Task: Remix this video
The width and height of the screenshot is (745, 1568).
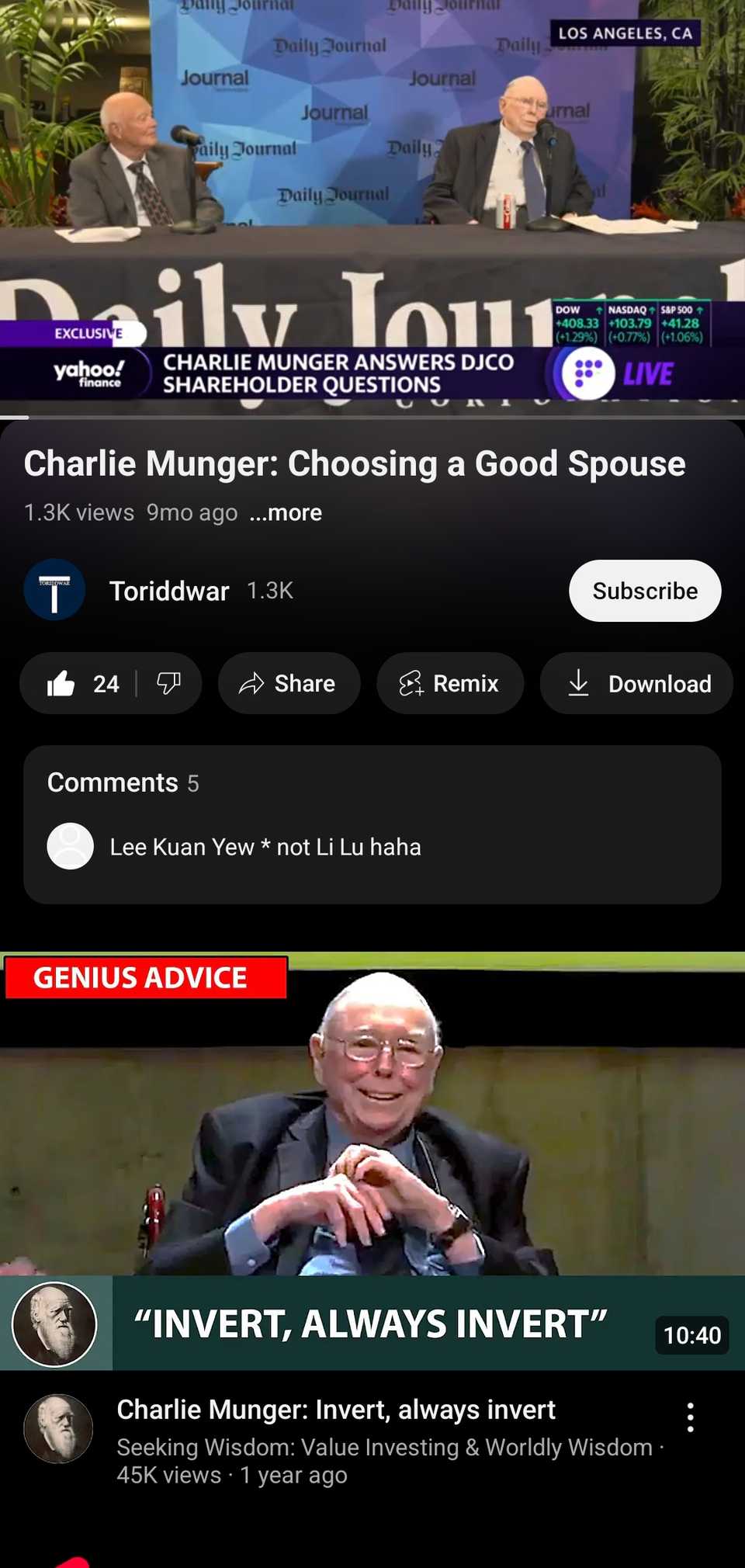Action: coord(450,684)
